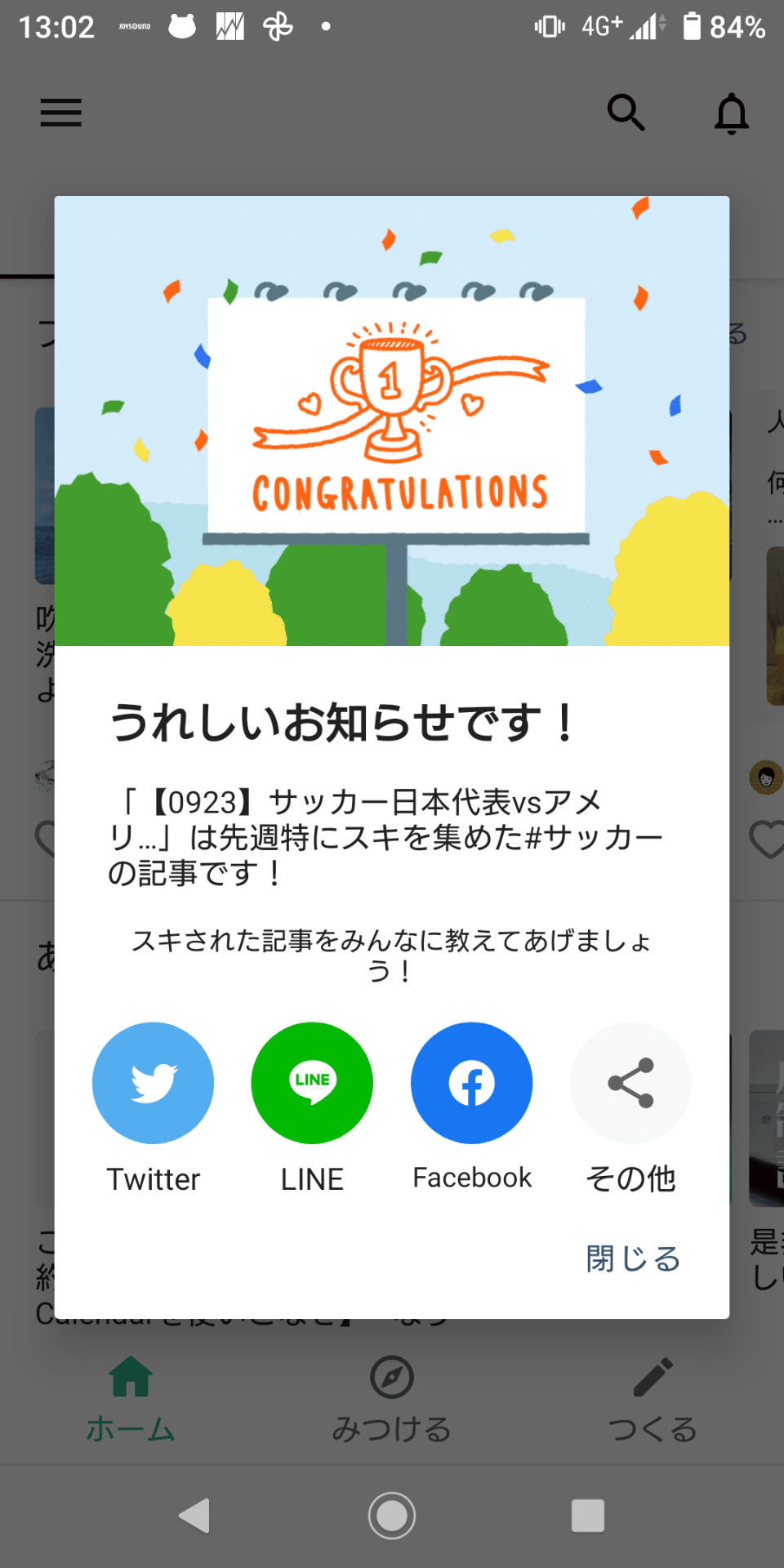Share the article via LINE
The width and height of the screenshot is (784, 1568).
(x=311, y=1082)
